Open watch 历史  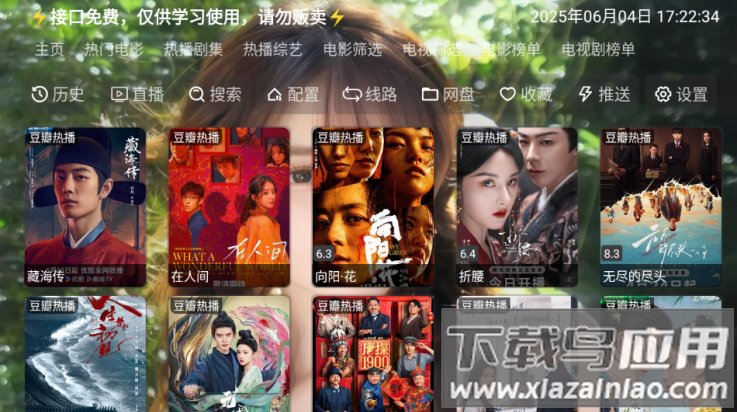tap(58, 94)
